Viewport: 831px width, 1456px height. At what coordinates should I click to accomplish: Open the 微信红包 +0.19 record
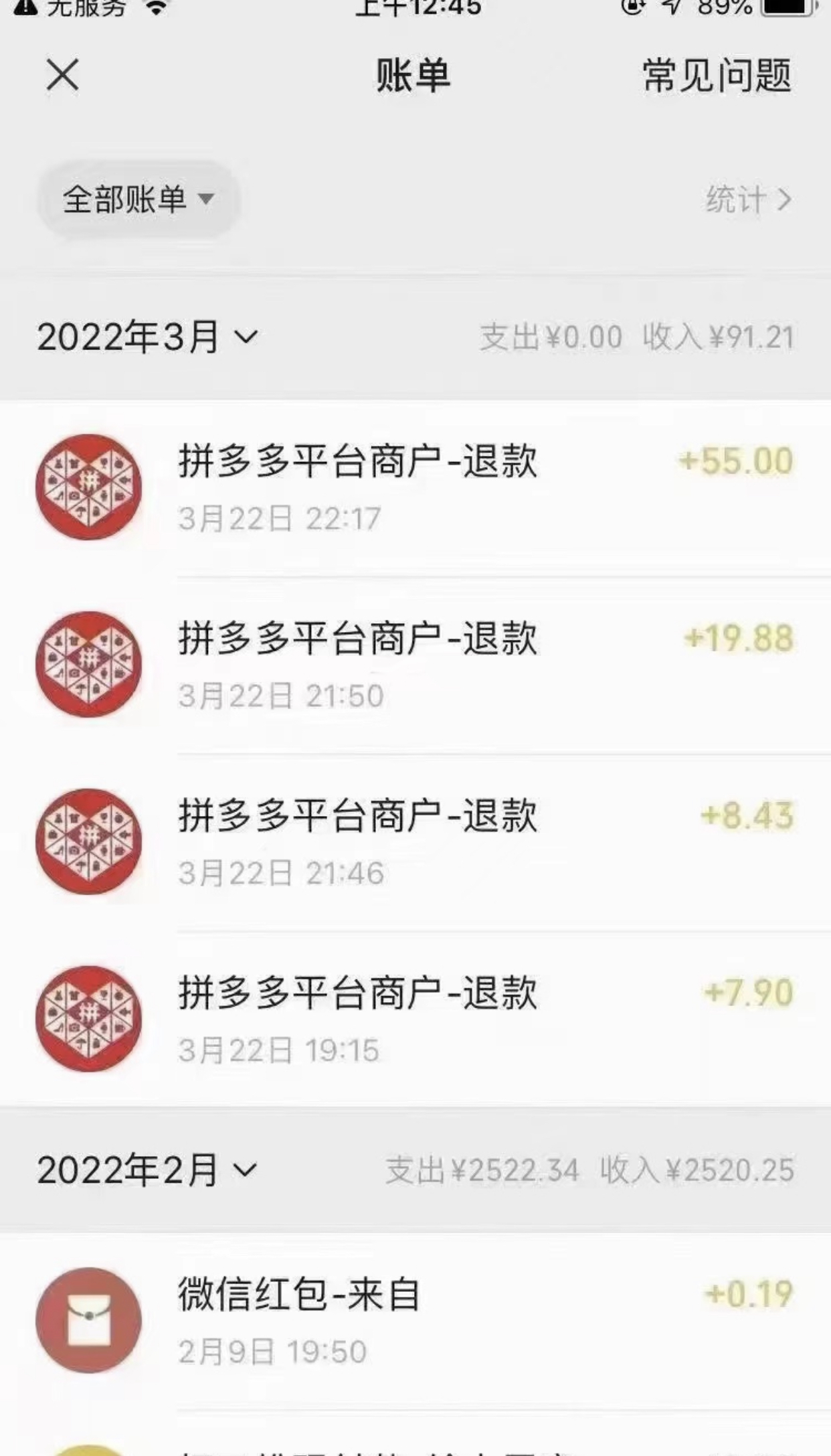pos(415,1320)
